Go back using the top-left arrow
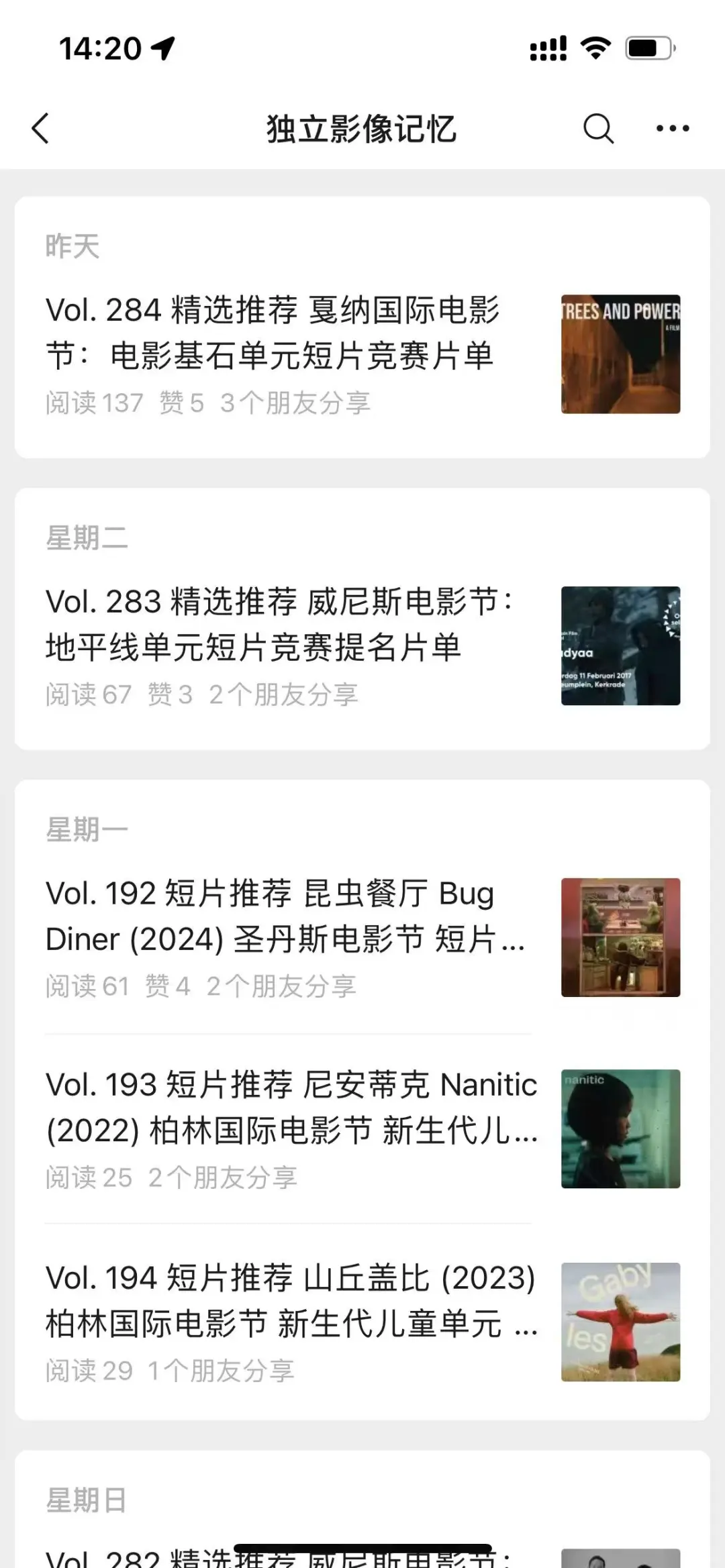Viewport: 725px width, 1568px height. [x=41, y=128]
